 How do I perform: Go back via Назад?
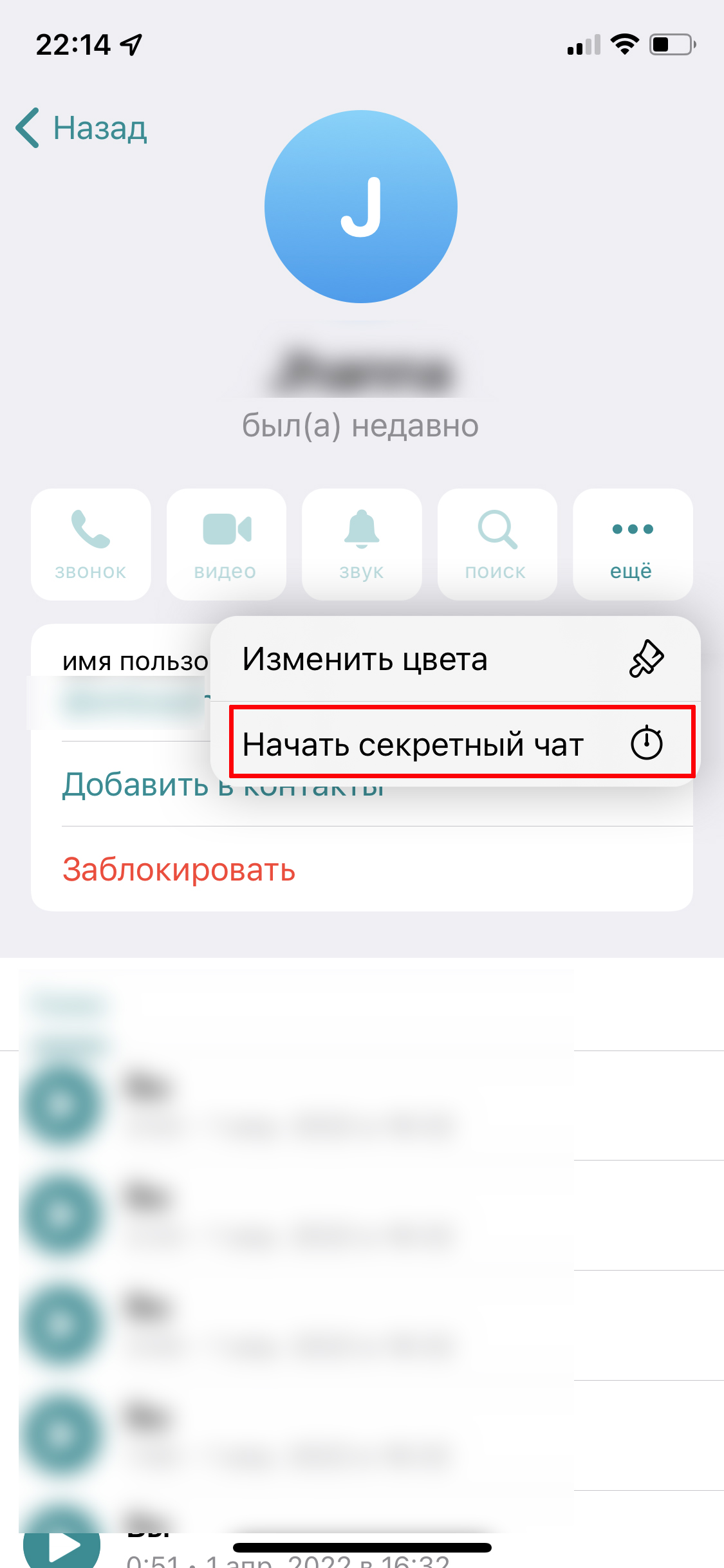point(82,128)
